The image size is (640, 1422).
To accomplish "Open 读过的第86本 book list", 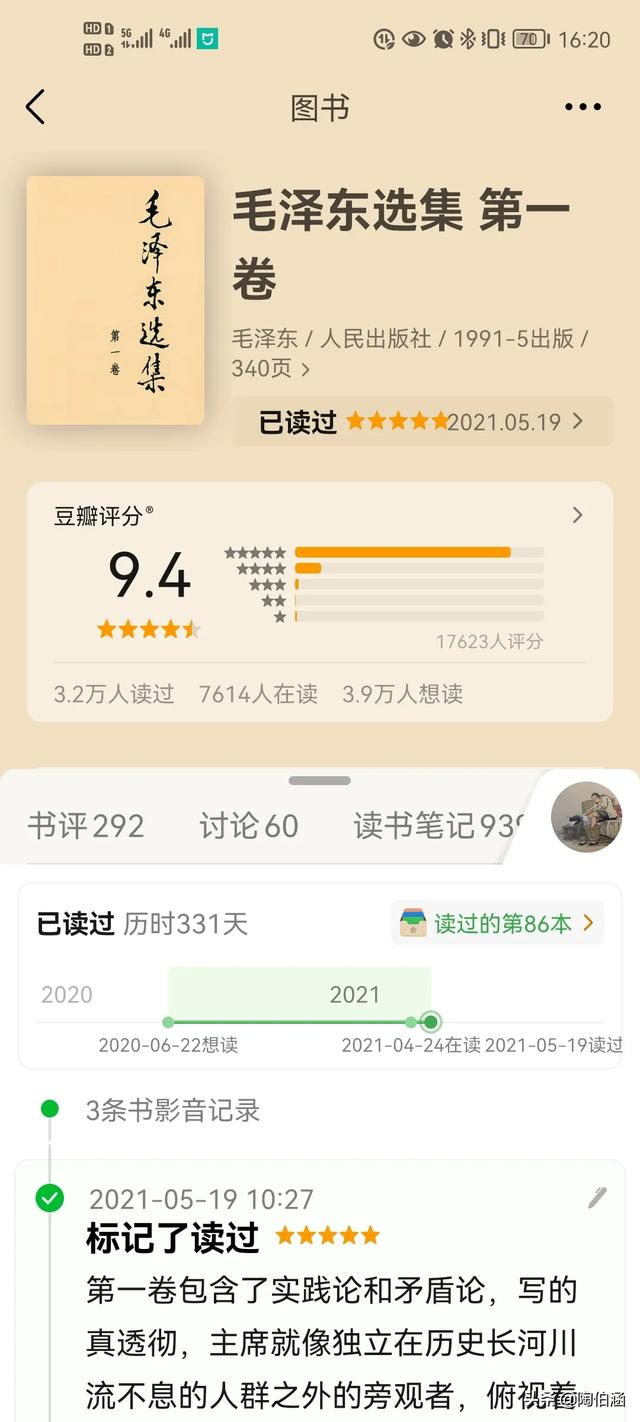I will pyautogui.click(x=498, y=923).
